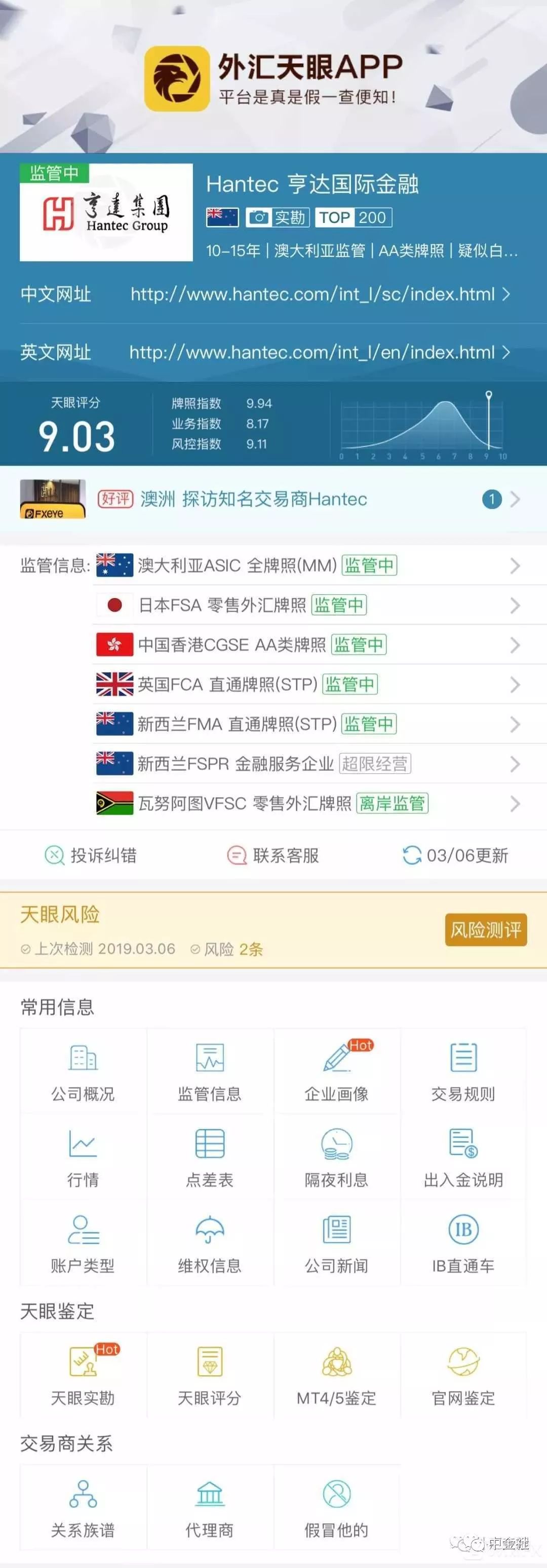This screenshot has width=547, height=1568.
Task: Open the 关系族谱 relationship tree
Action: click(84, 1508)
